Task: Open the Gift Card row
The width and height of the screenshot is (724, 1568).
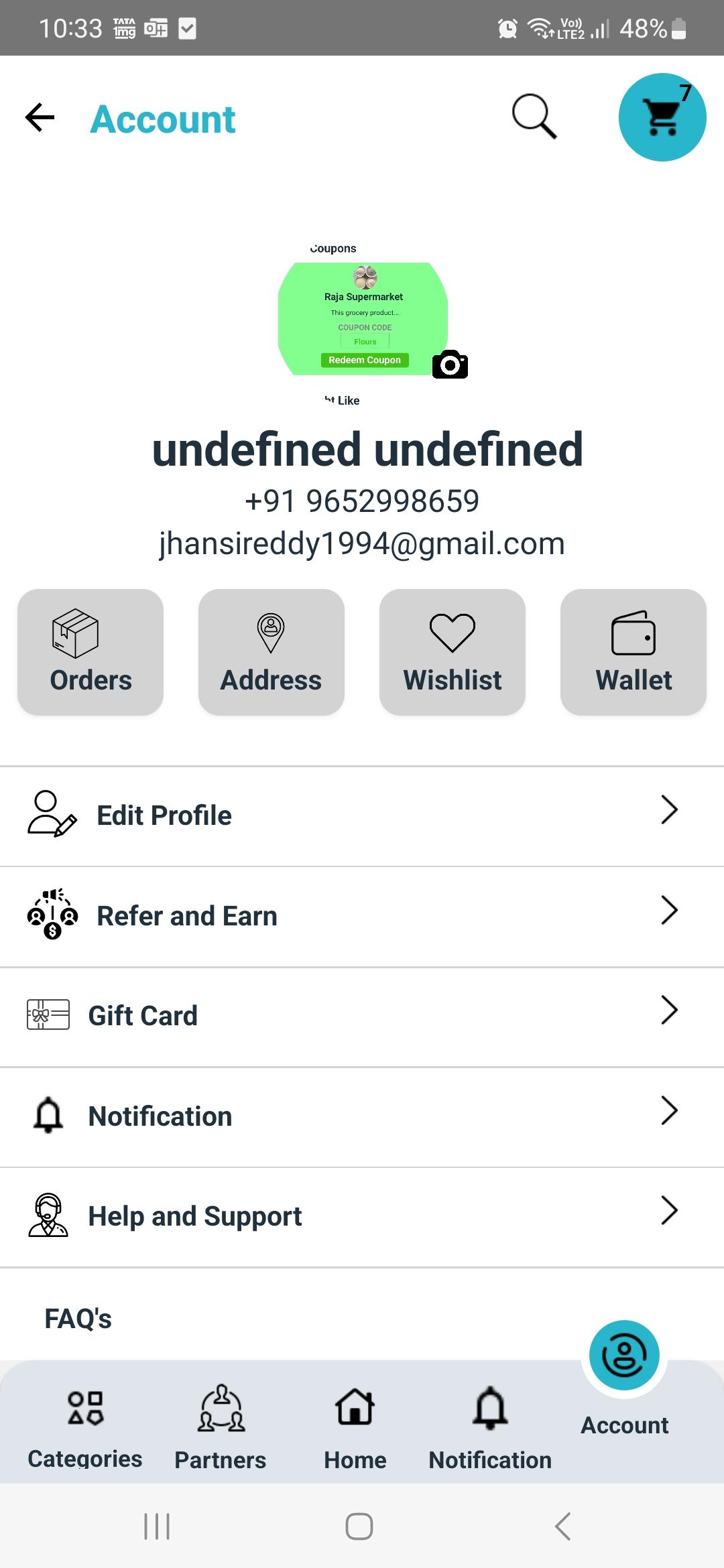Action: (362, 1017)
